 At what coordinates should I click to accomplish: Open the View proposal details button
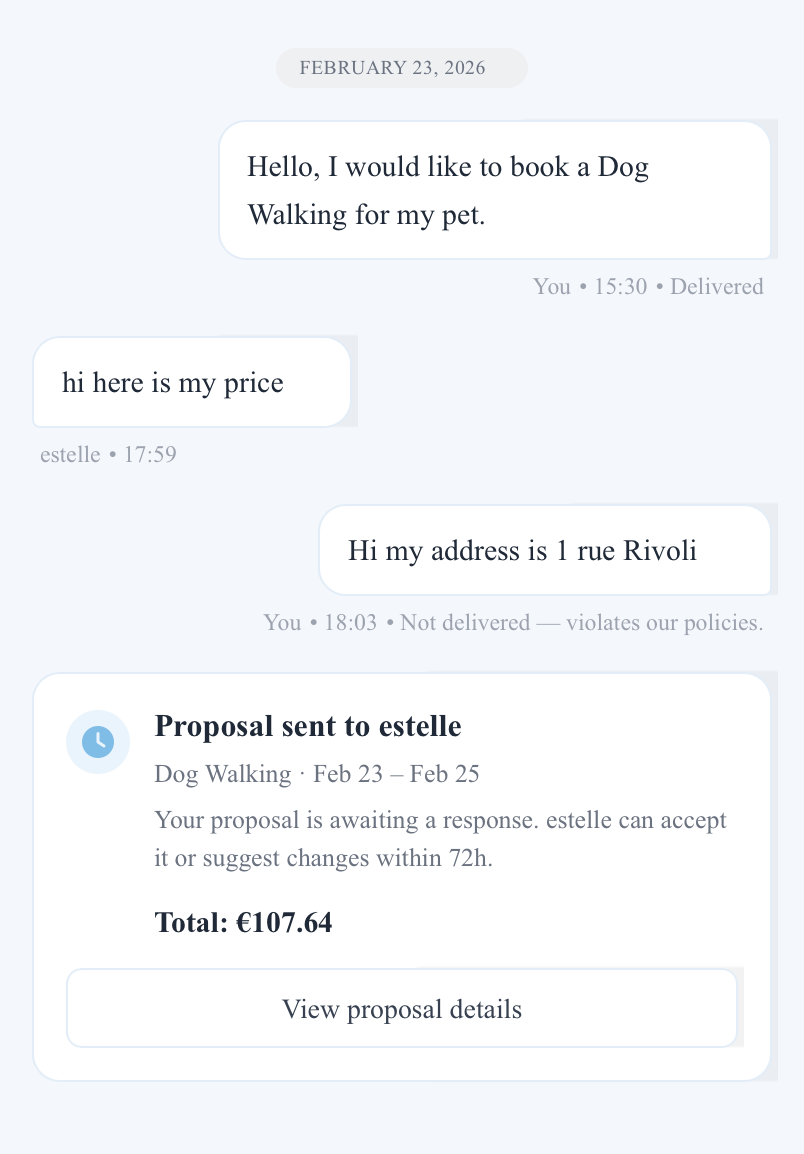[401, 1008]
